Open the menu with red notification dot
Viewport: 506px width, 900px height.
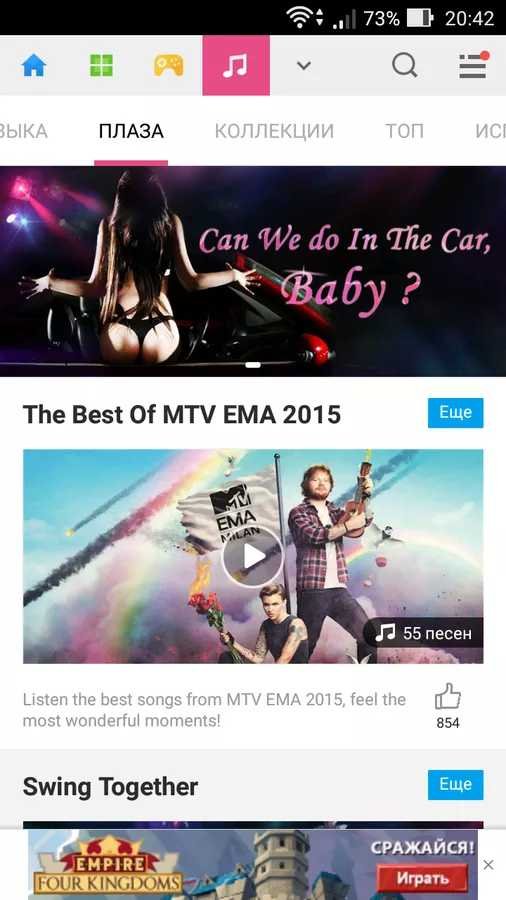point(473,65)
